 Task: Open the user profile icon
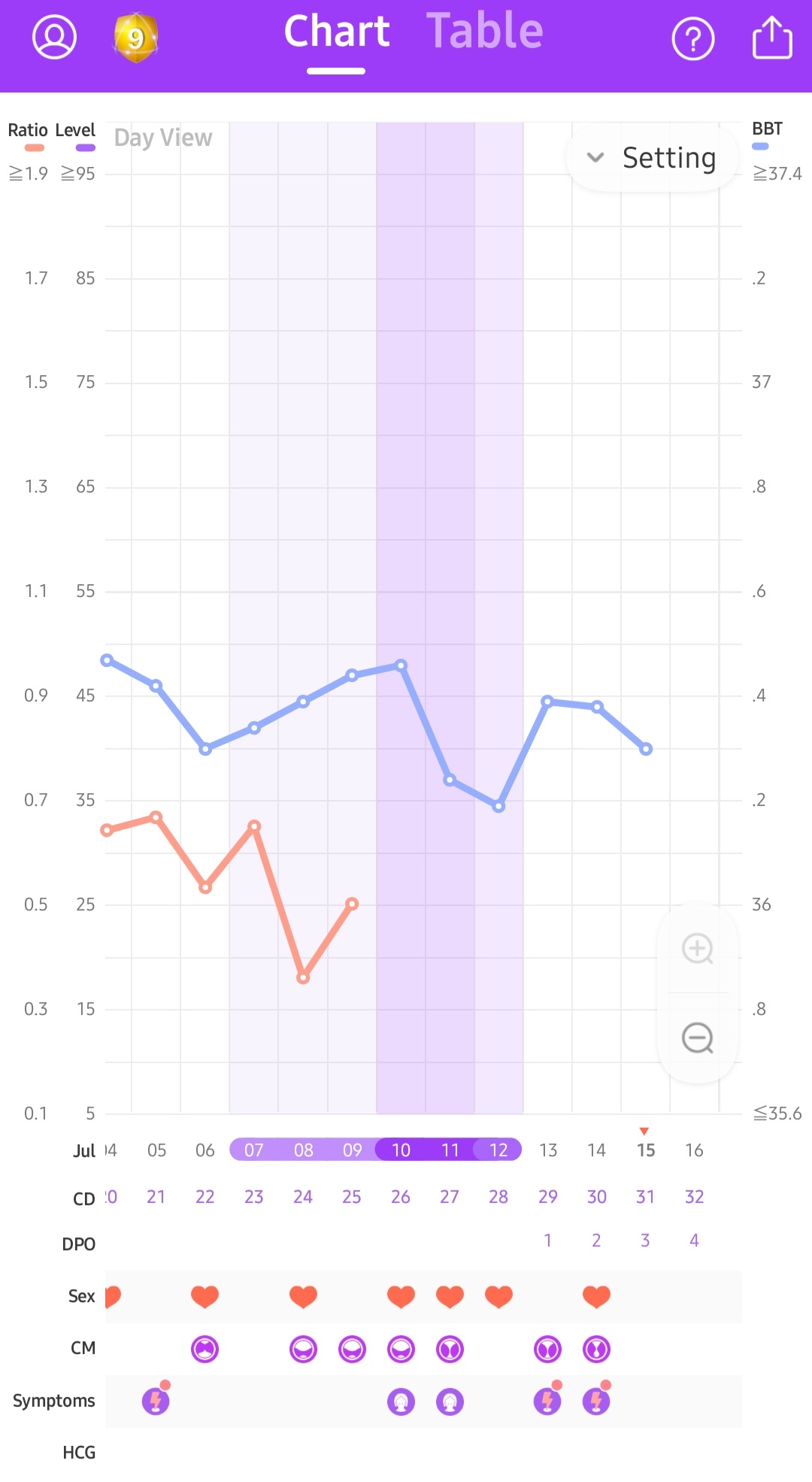[x=54, y=37]
